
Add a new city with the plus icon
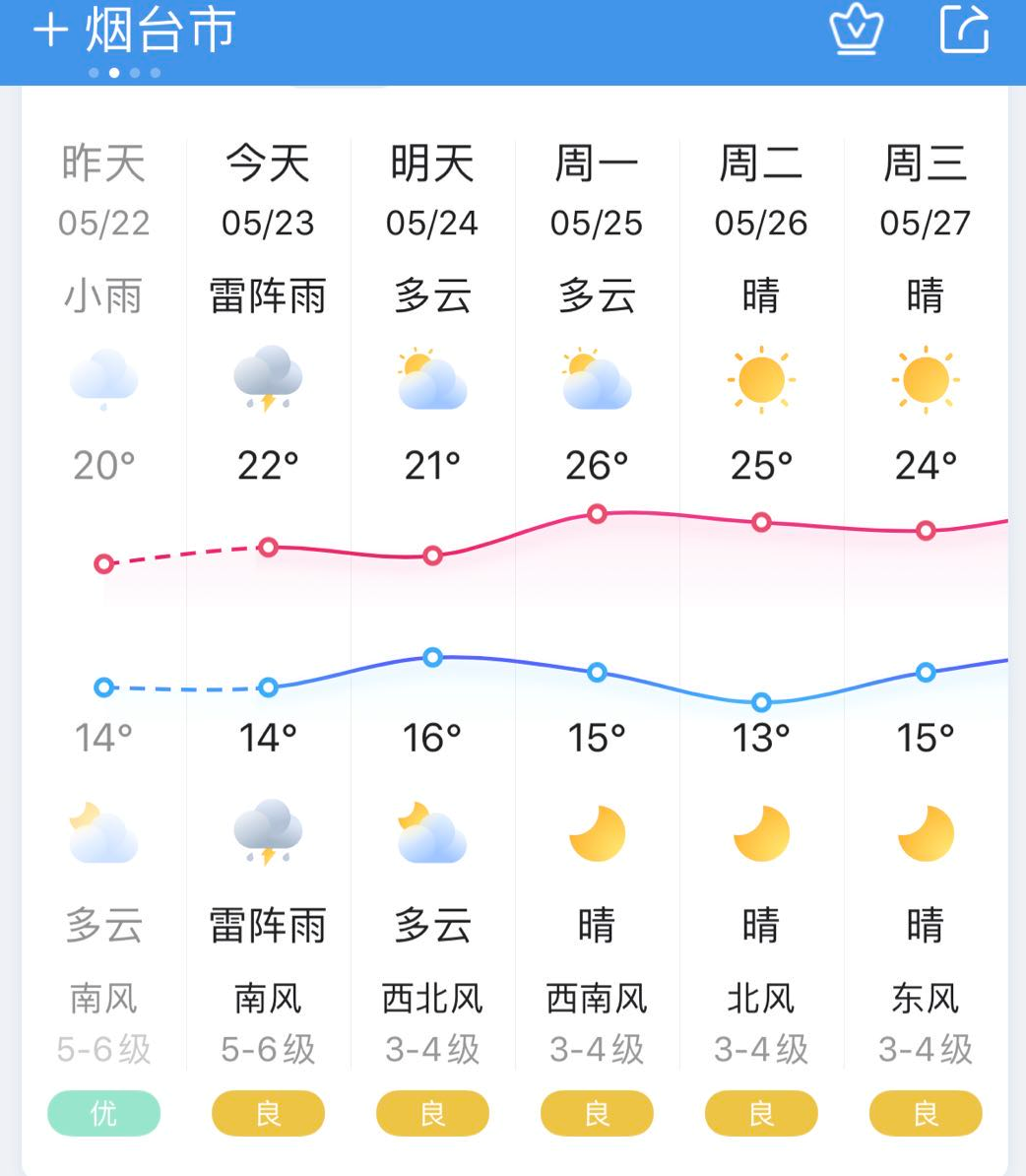[49, 31]
